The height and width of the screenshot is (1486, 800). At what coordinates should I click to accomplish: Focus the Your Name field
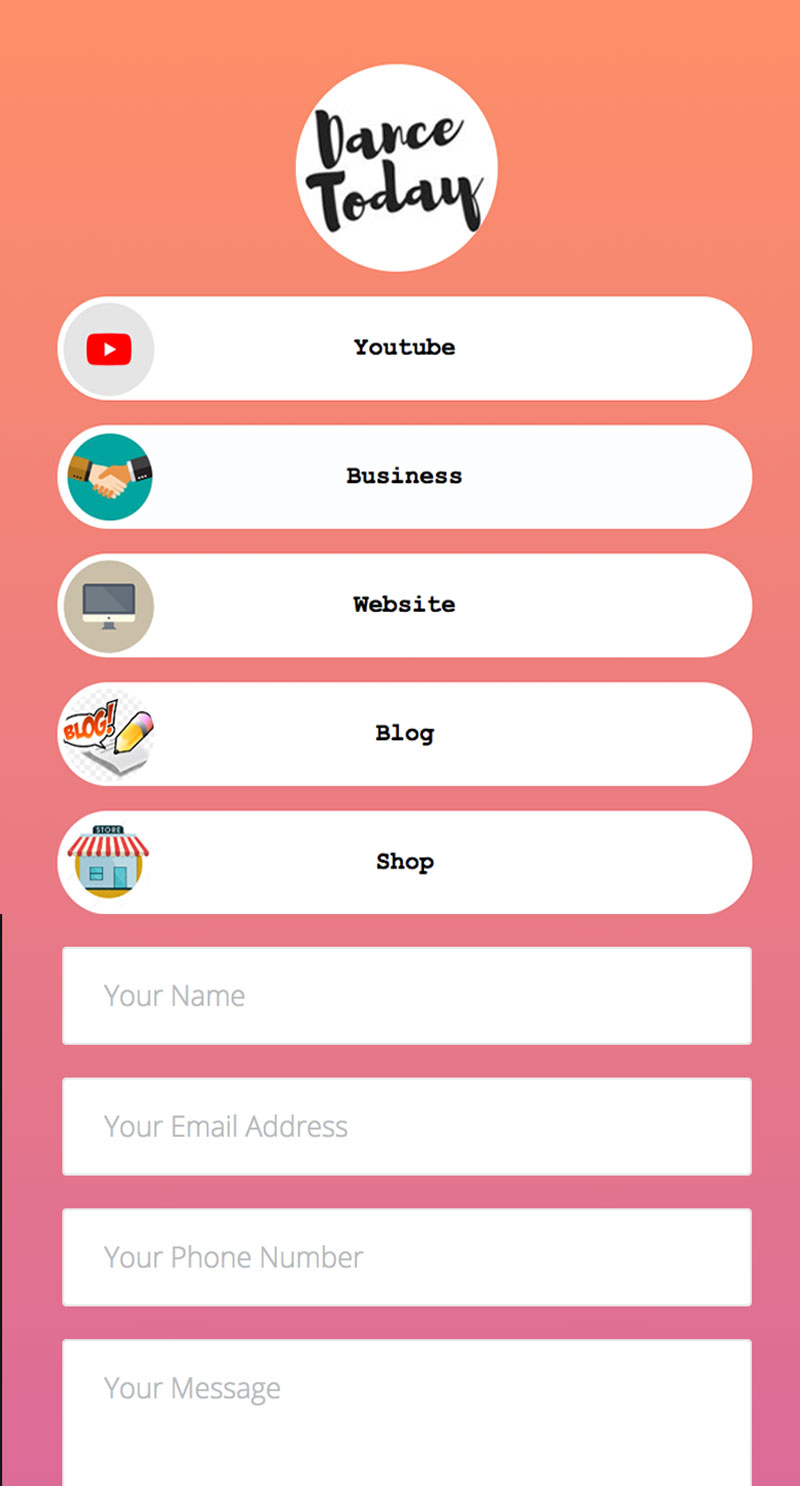pos(406,996)
